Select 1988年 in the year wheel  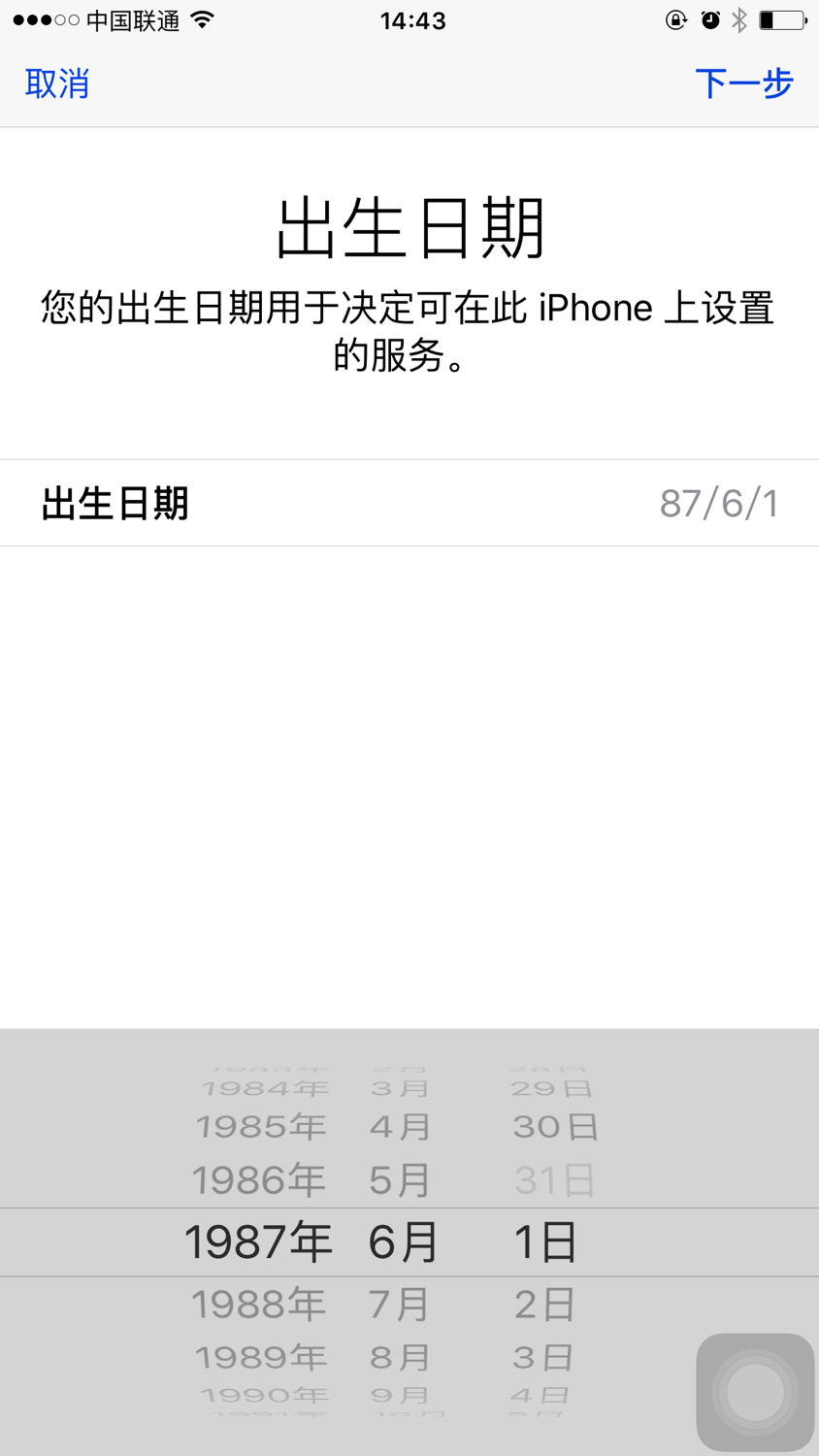[x=259, y=1304]
